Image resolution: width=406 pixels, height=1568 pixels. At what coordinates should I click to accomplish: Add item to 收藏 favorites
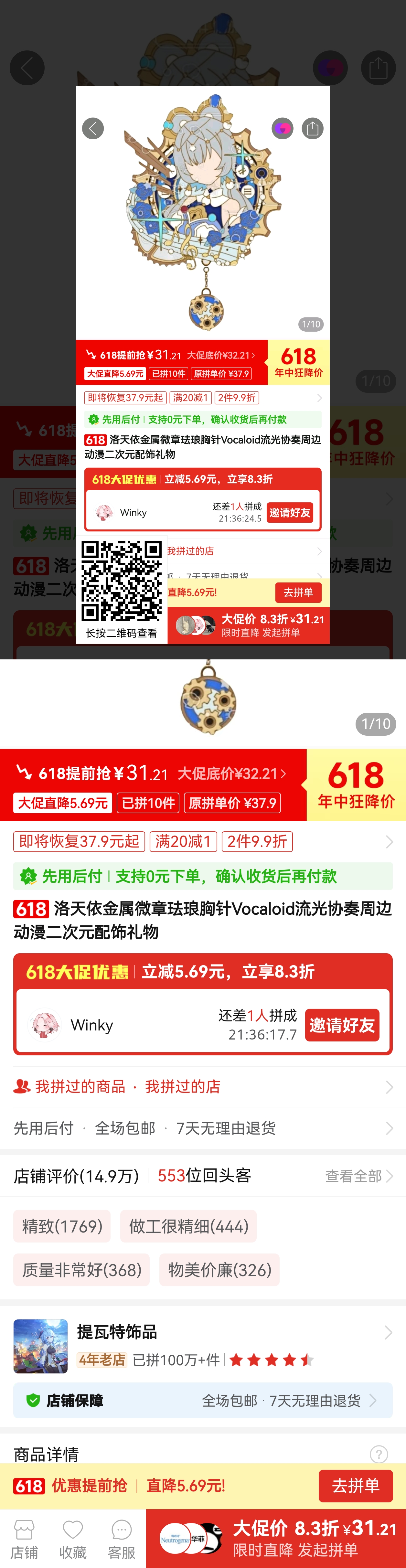tap(73, 1538)
